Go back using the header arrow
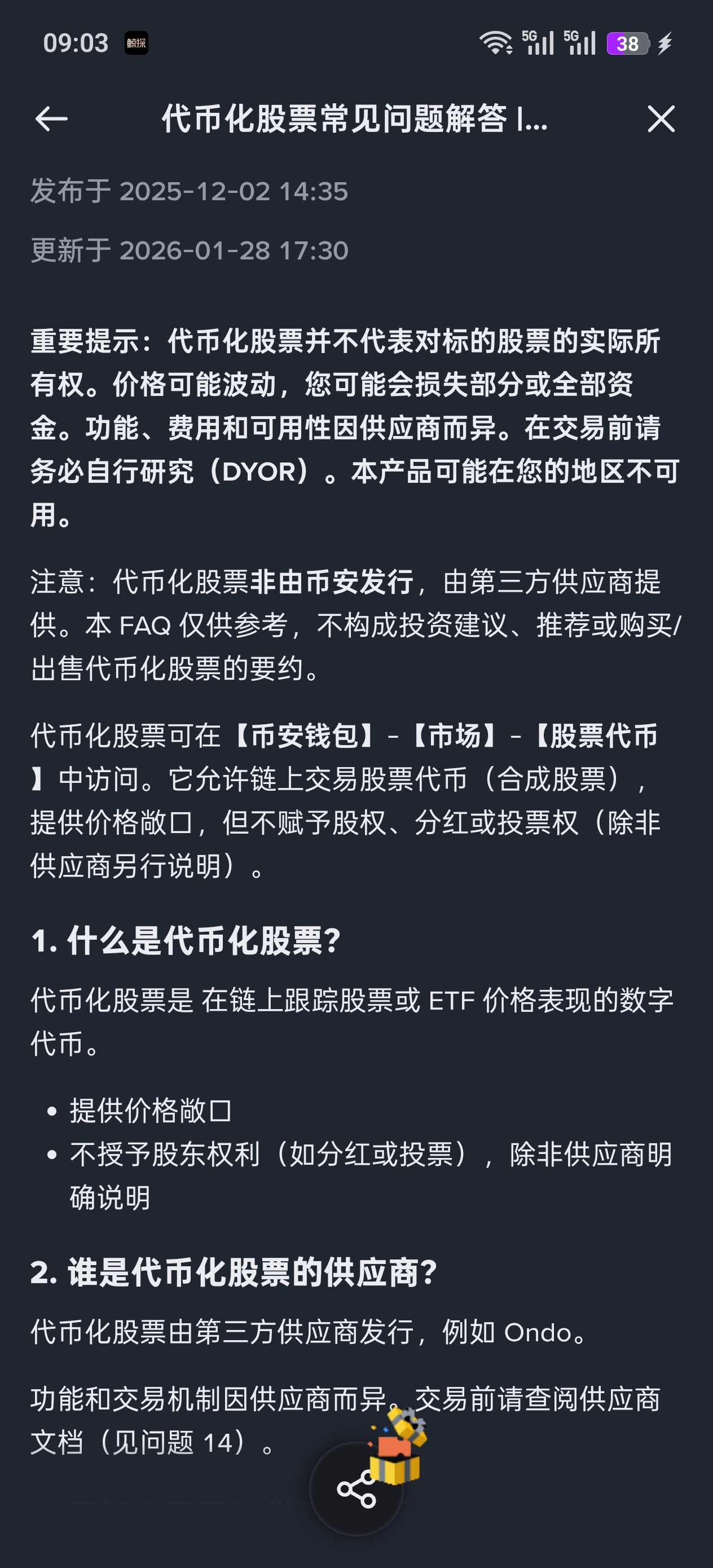713x1568 pixels. click(x=51, y=118)
